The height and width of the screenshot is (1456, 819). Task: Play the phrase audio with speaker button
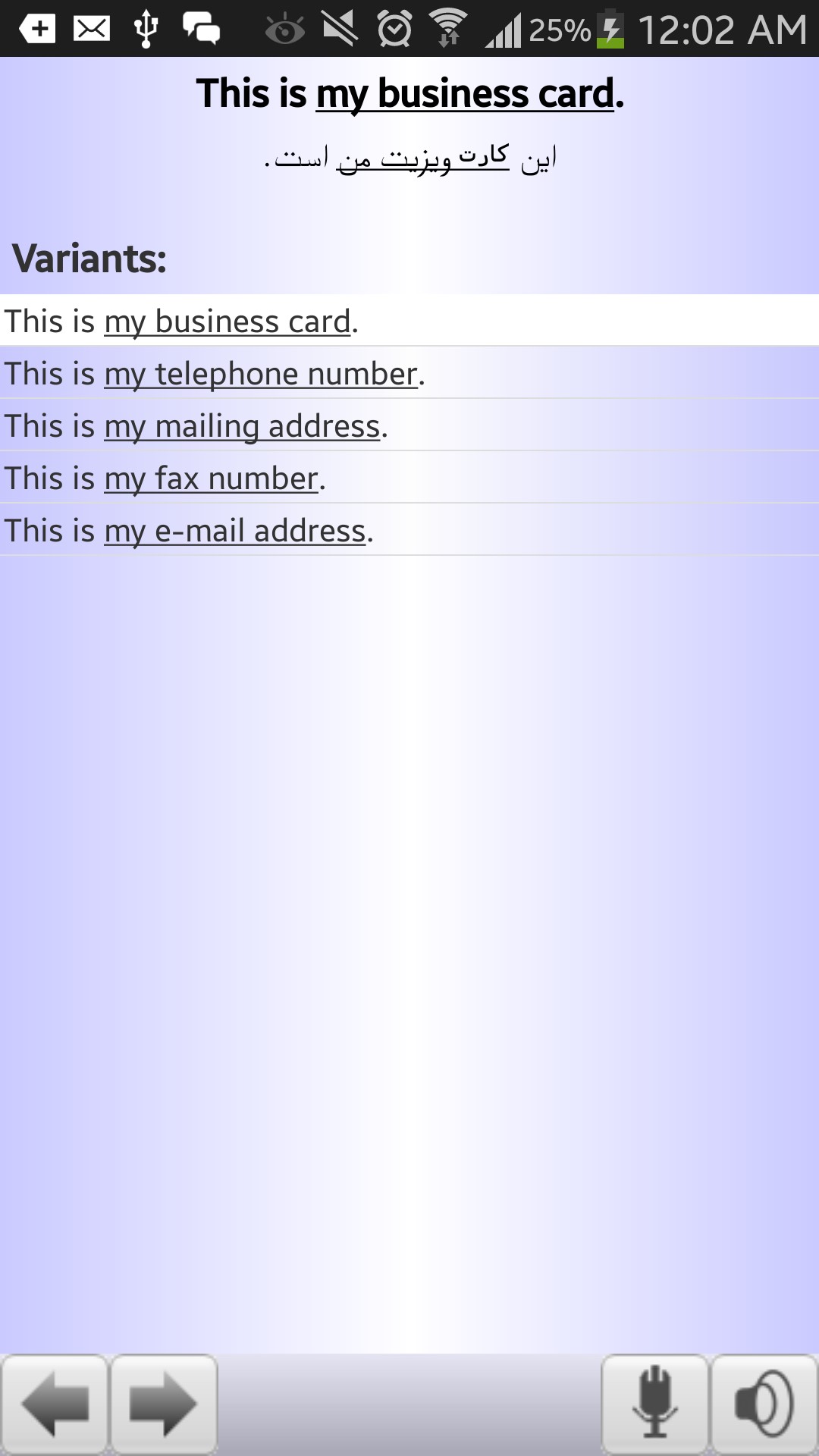click(x=764, y=1404)
